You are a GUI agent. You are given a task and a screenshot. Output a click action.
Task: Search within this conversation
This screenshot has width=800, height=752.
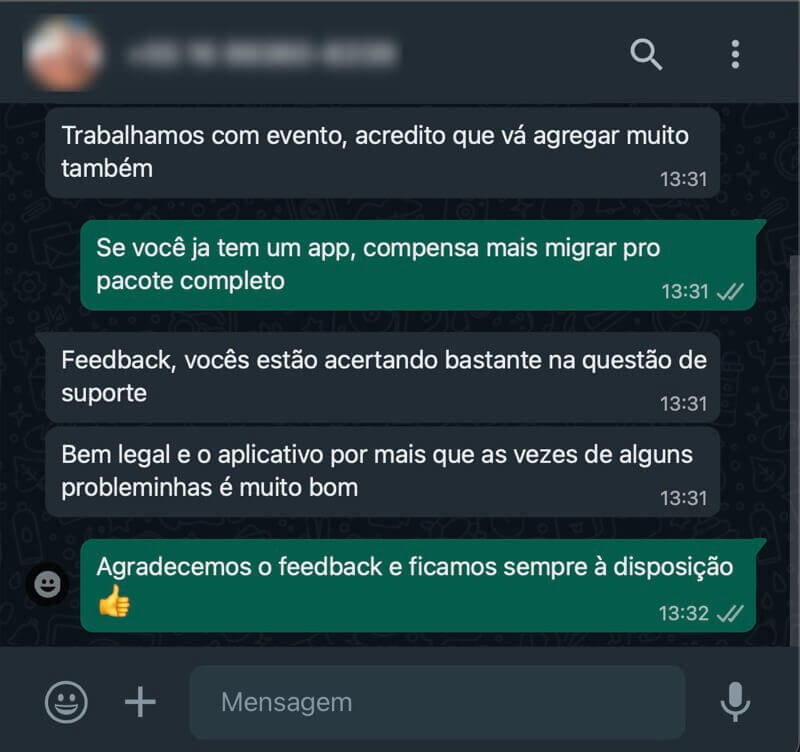pos(646,54)
